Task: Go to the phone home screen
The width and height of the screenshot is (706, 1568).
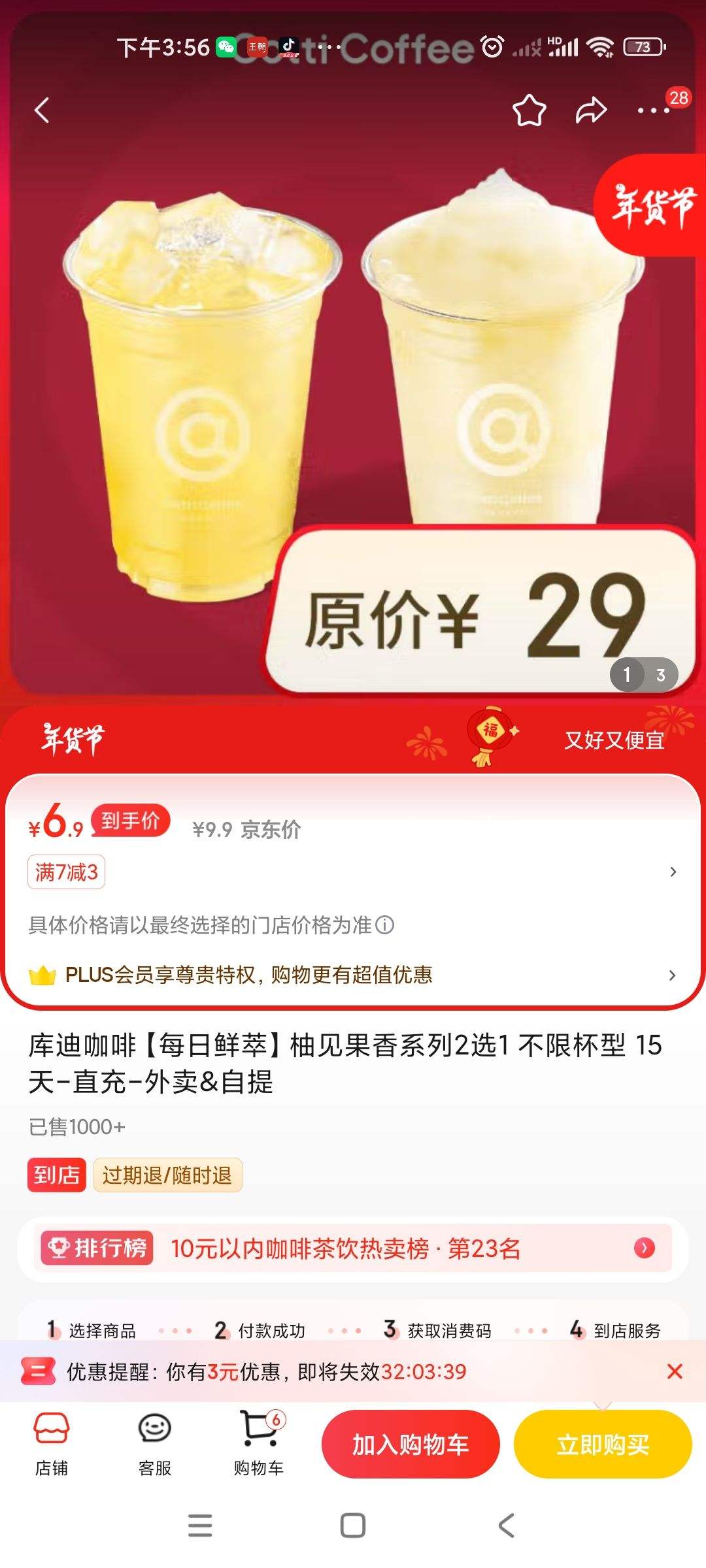Action: pyautogui.click(x=353, y=1526)
